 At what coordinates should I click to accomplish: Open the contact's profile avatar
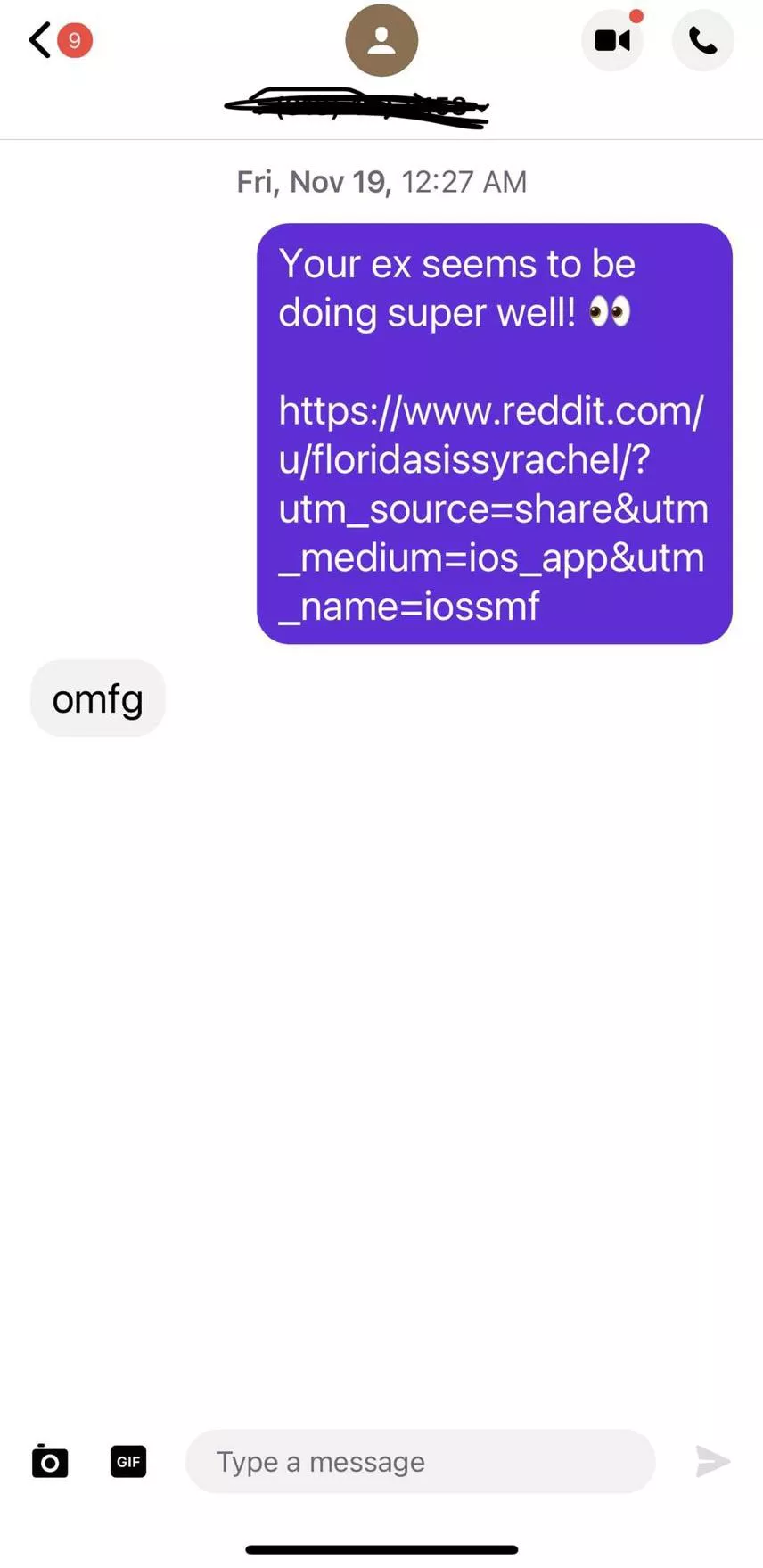coord(381,40)
